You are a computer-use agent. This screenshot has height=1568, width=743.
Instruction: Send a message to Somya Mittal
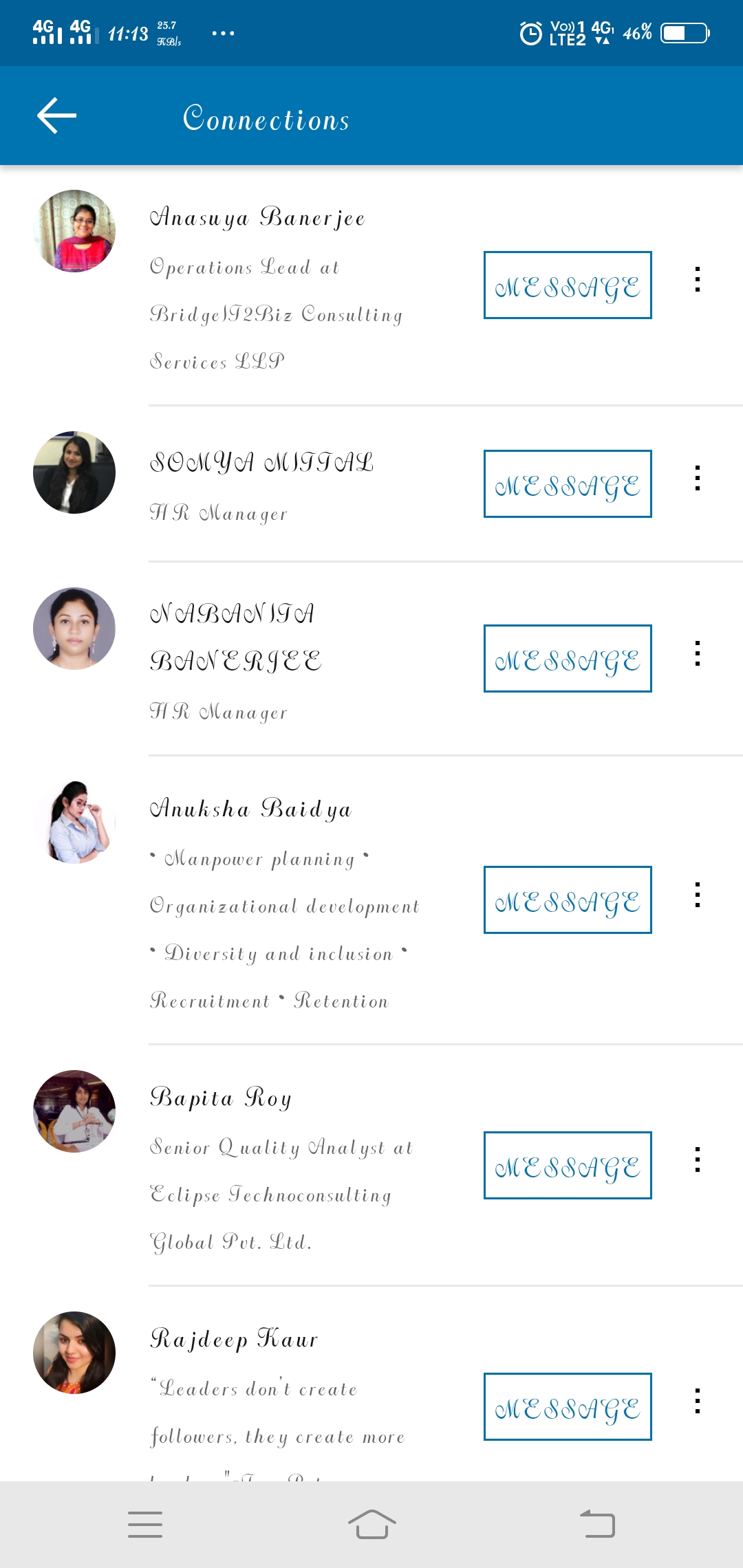[567, 483]
